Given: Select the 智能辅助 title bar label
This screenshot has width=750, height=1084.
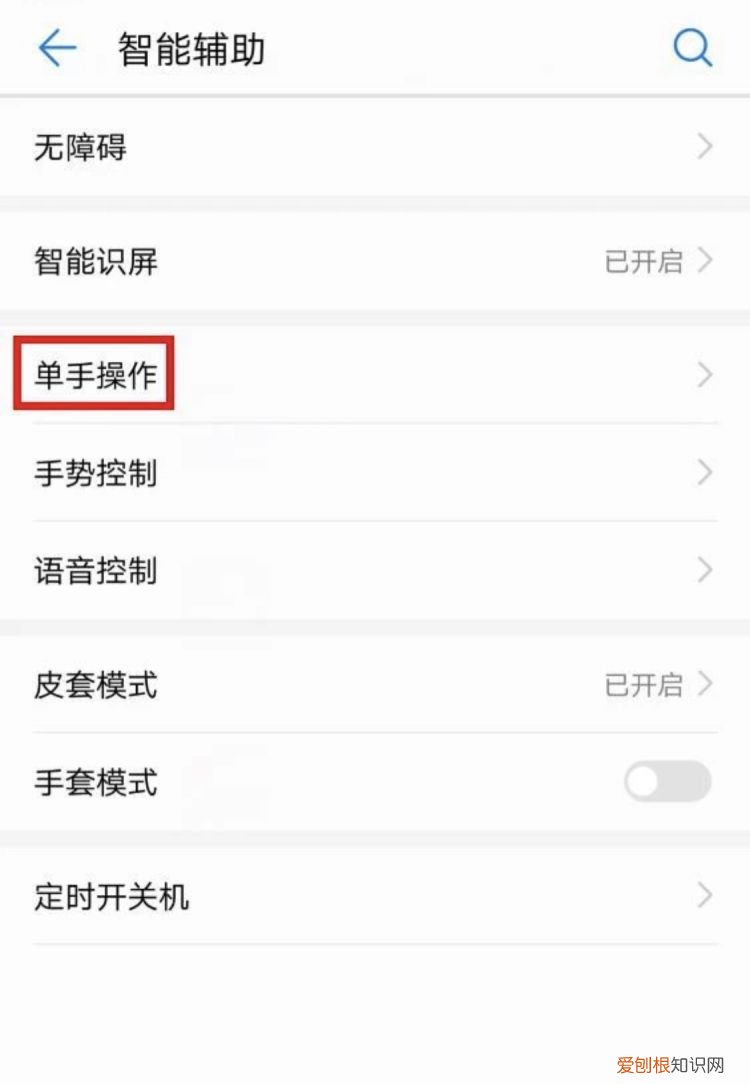Looking at the screenshot, I should (186, 48).
